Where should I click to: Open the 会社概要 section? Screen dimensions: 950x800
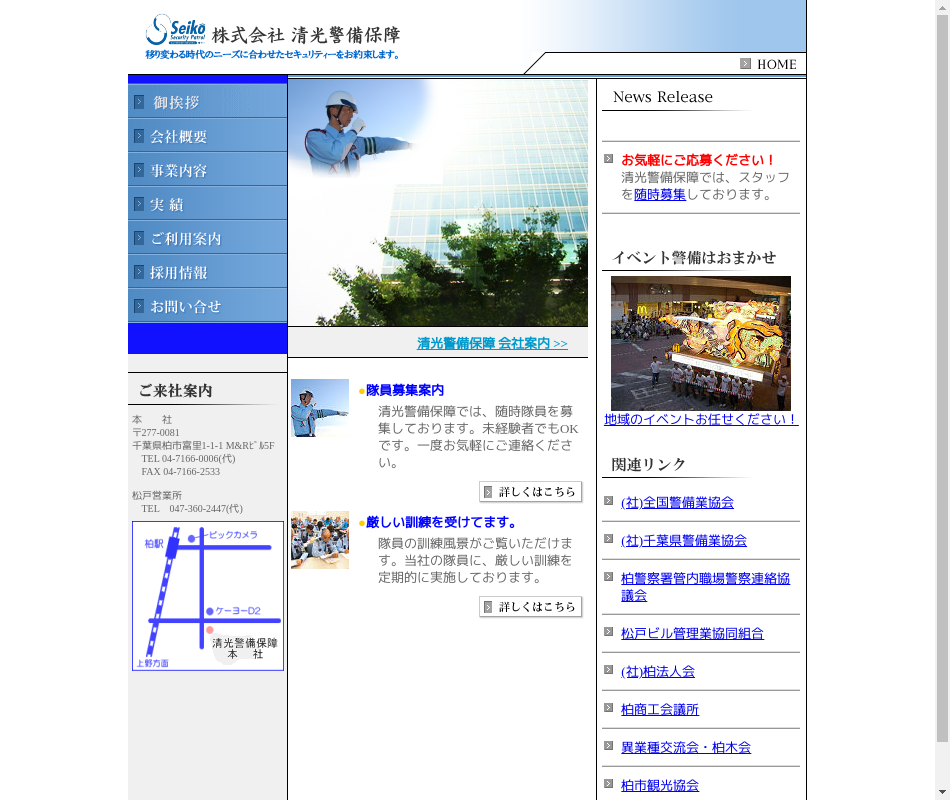tap(207, 136)
